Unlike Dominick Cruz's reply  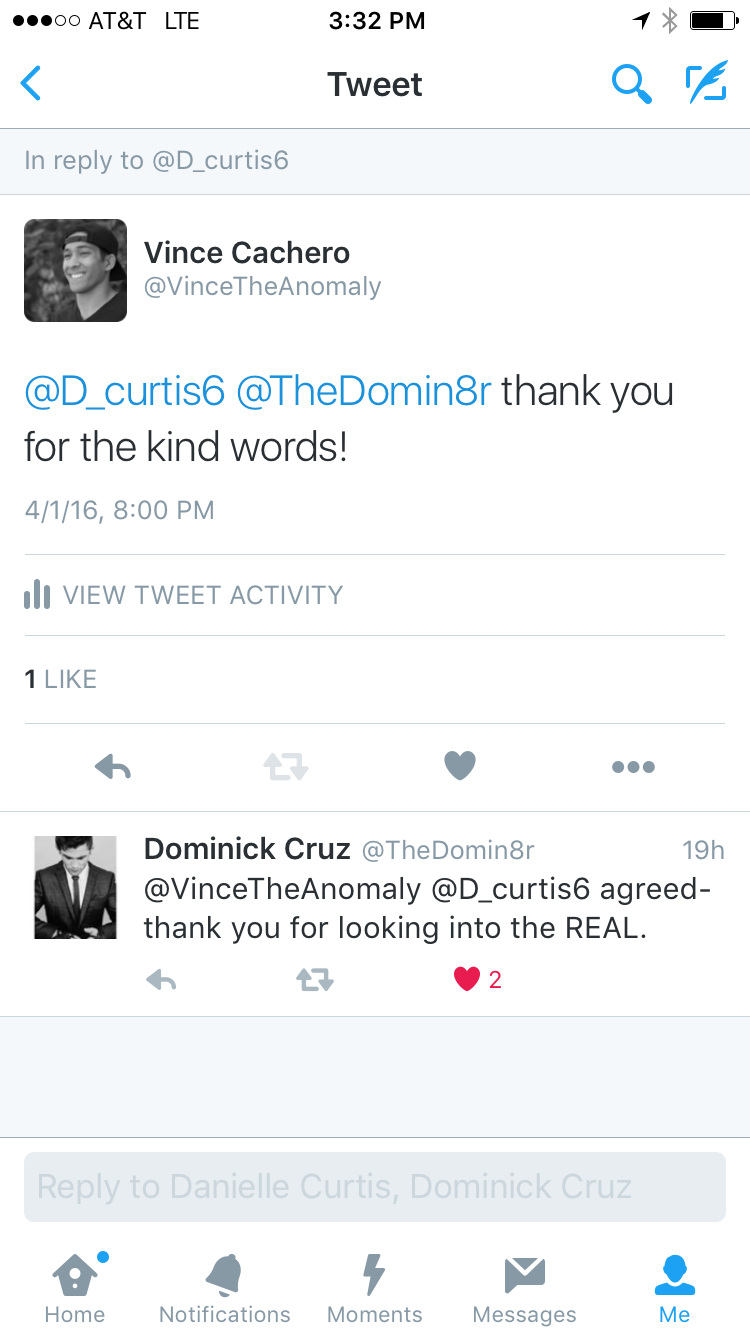click(x=467, y=980)
